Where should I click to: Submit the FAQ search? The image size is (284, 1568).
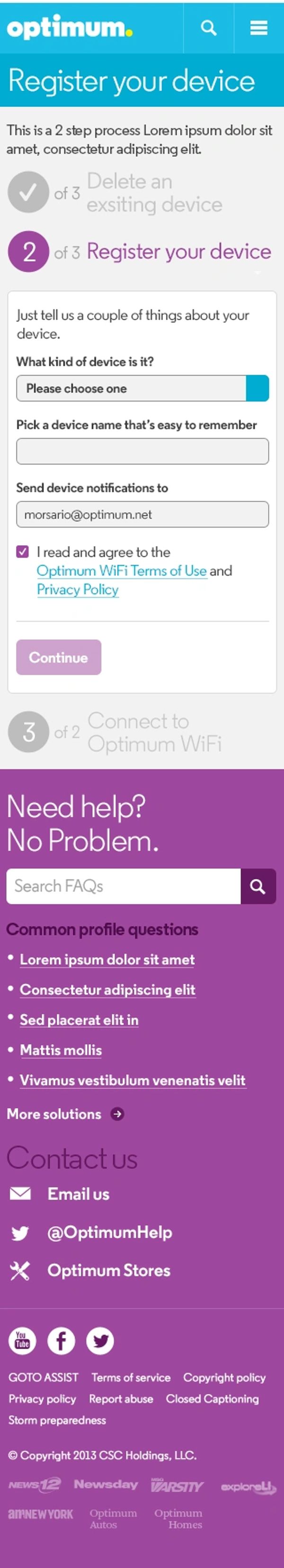tap(258, 886)
